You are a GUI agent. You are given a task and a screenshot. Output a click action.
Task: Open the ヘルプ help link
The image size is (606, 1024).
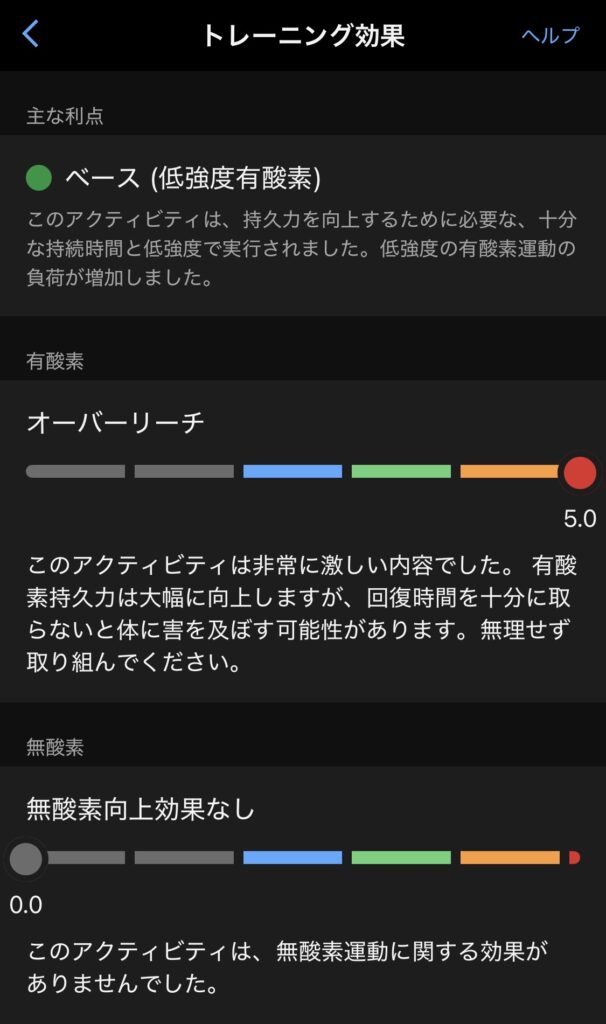point(550,36)
